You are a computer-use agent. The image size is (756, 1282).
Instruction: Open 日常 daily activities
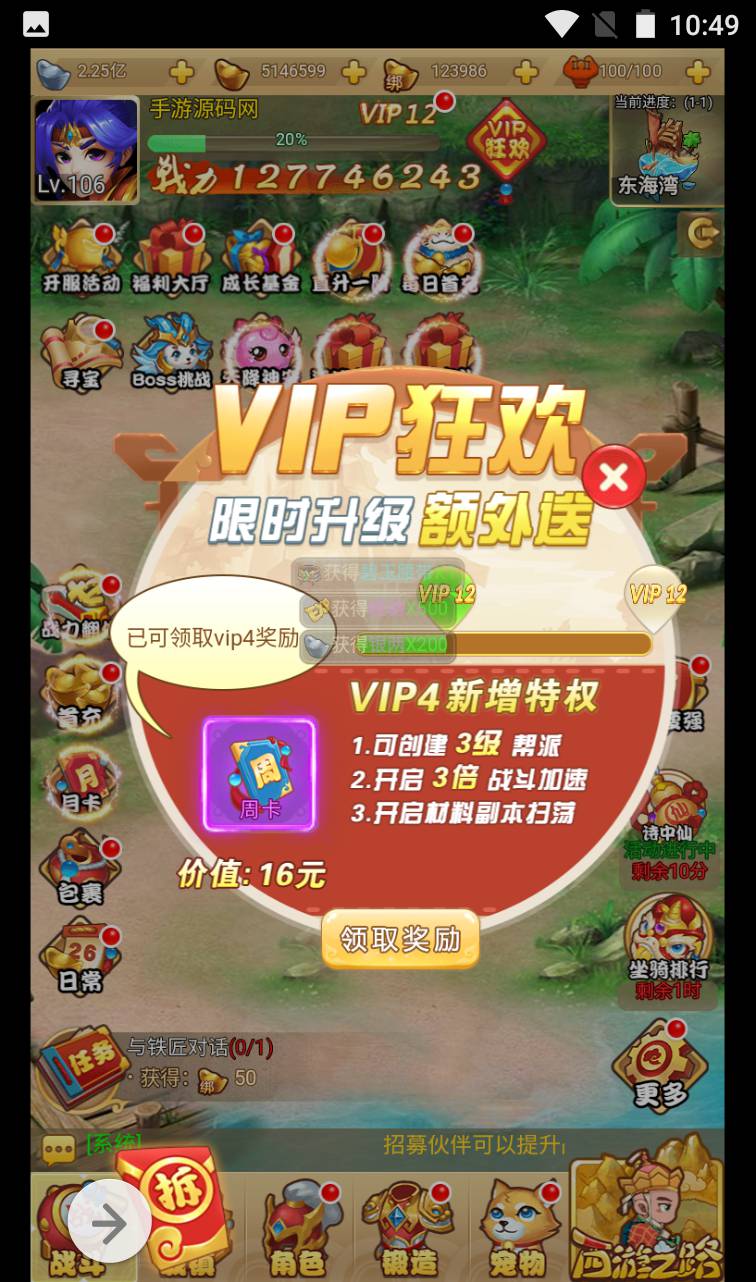(x=80, y=956)
